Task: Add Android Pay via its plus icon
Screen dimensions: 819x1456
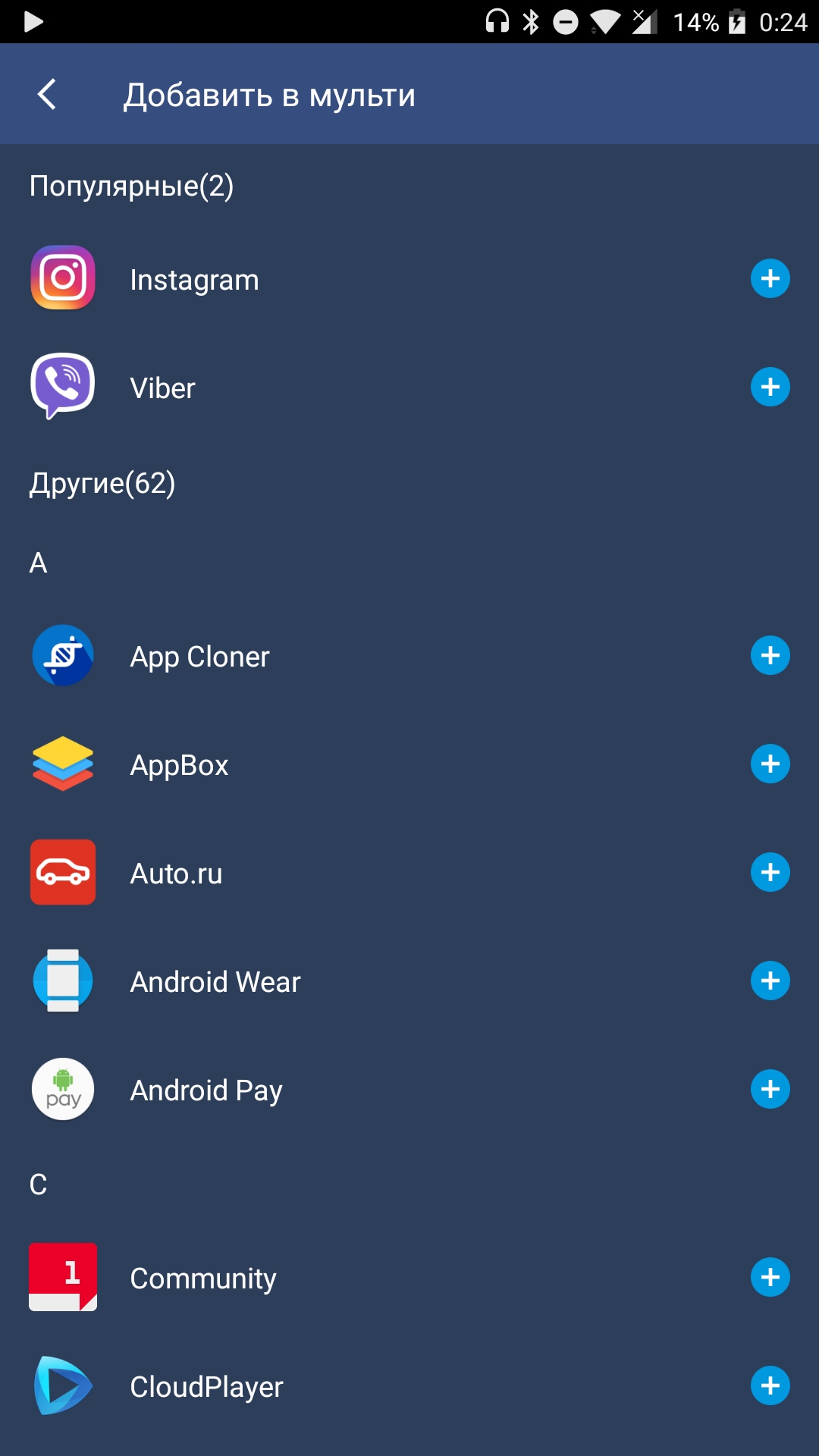Action: 770,1090
